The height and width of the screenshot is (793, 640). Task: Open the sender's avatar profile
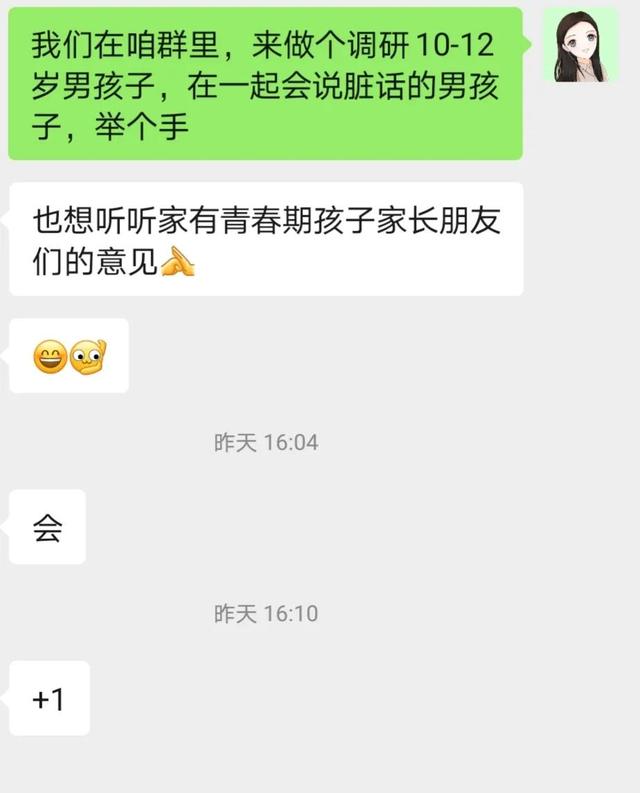(x=580, y=45)
